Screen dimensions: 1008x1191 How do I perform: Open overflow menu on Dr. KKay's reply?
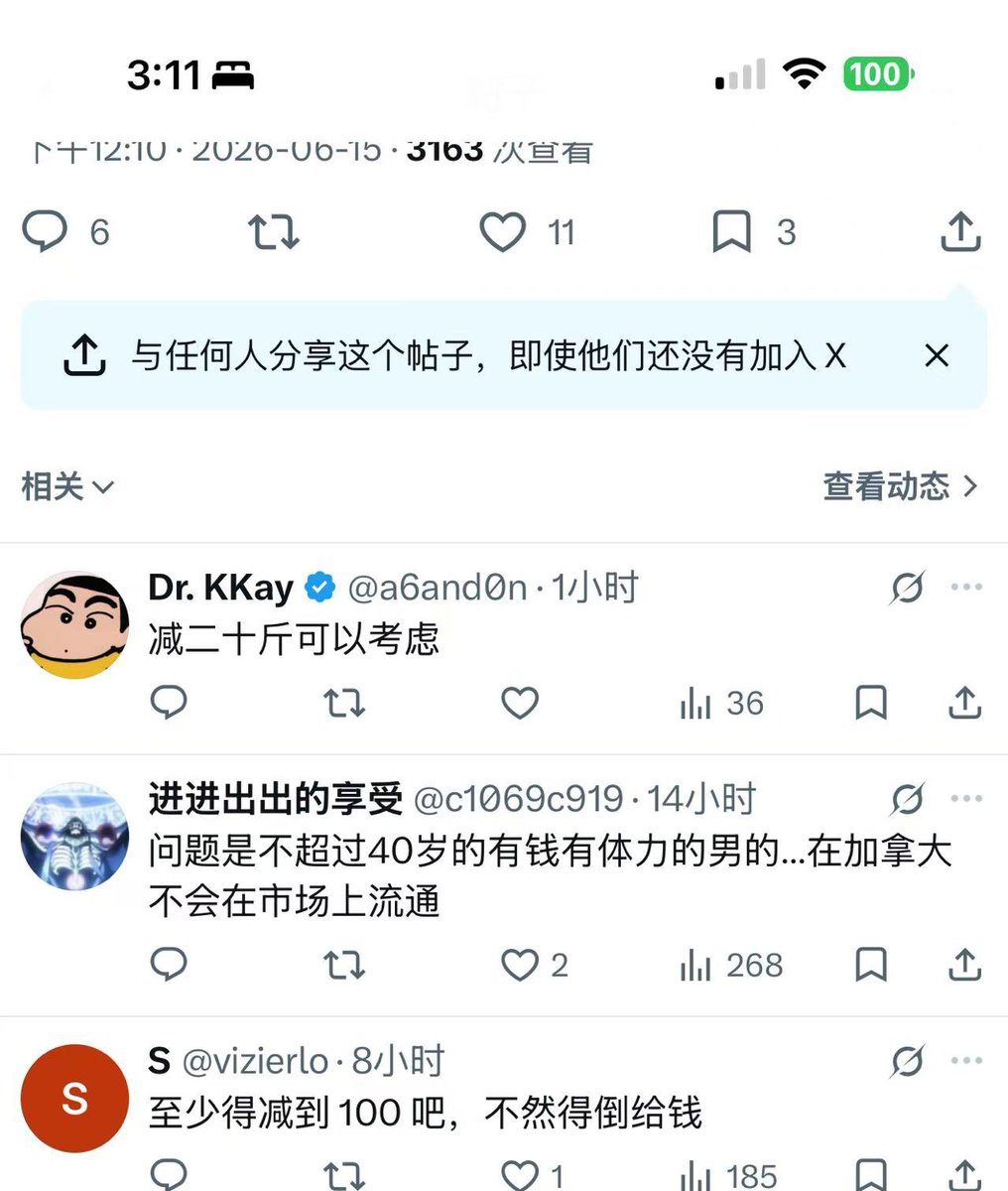click(965, 588)
